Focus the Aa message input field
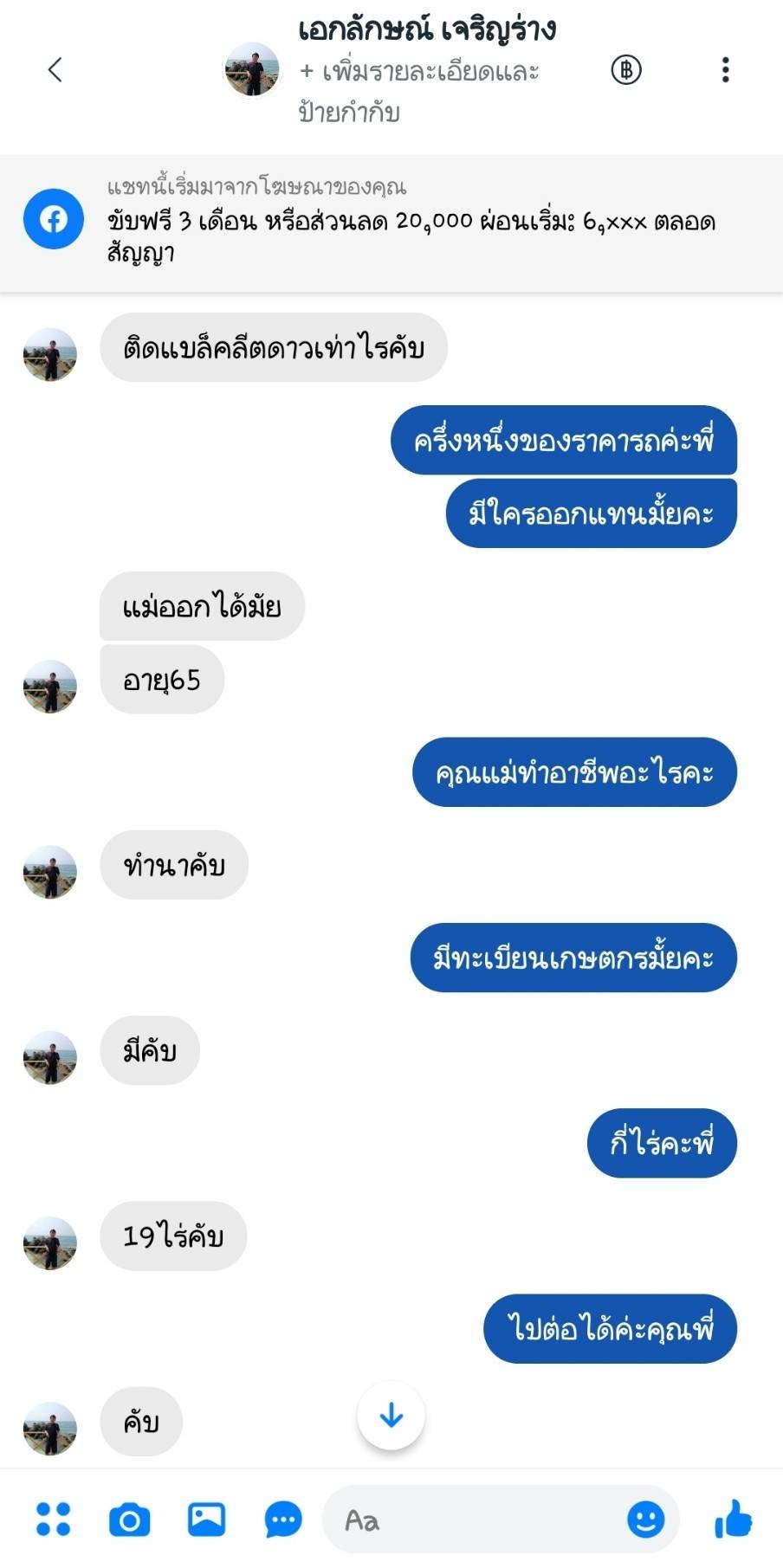The image size is (783, 1568). [476, 1520]
